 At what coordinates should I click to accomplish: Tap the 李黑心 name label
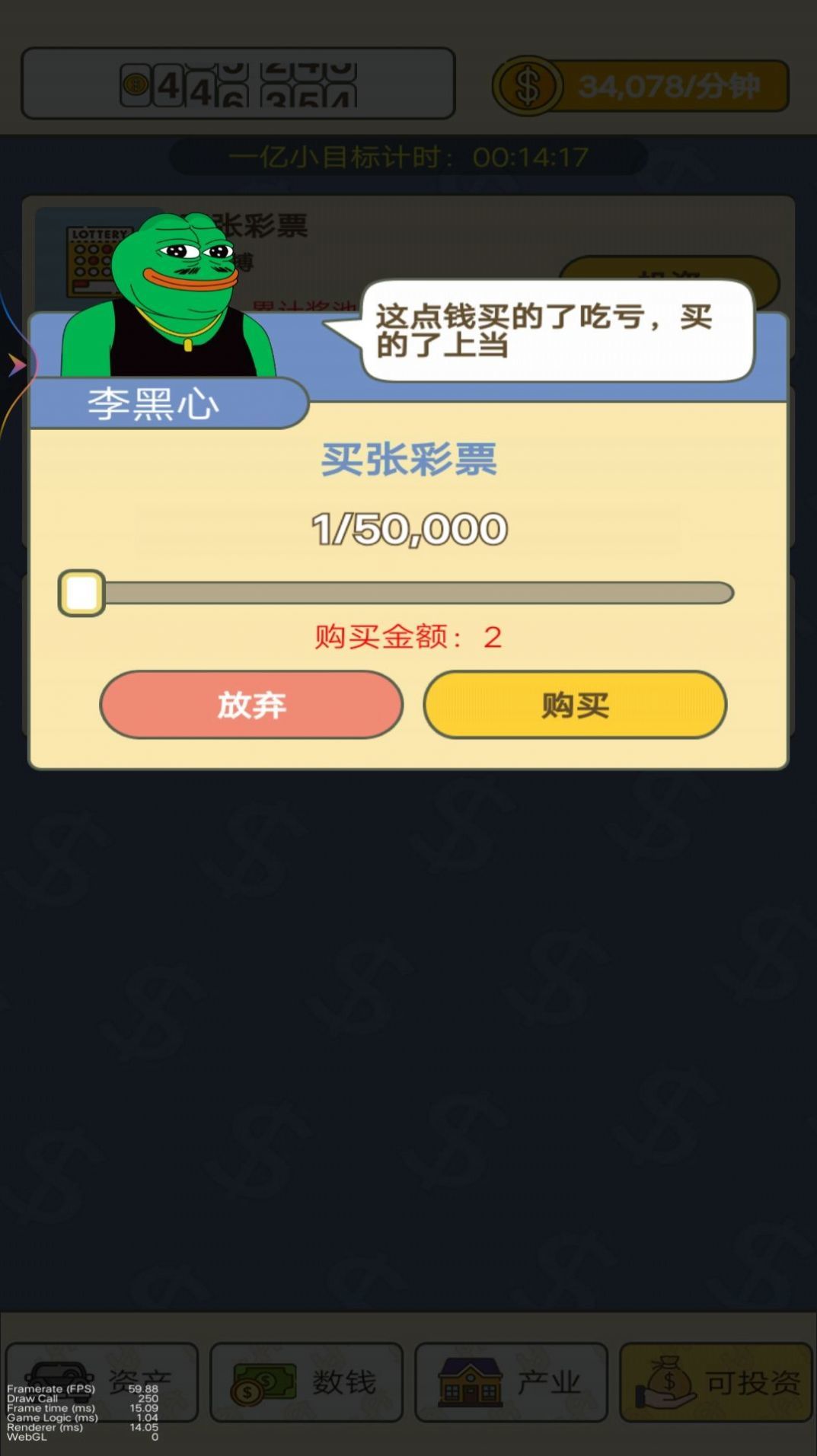click(x=152, y=403)
